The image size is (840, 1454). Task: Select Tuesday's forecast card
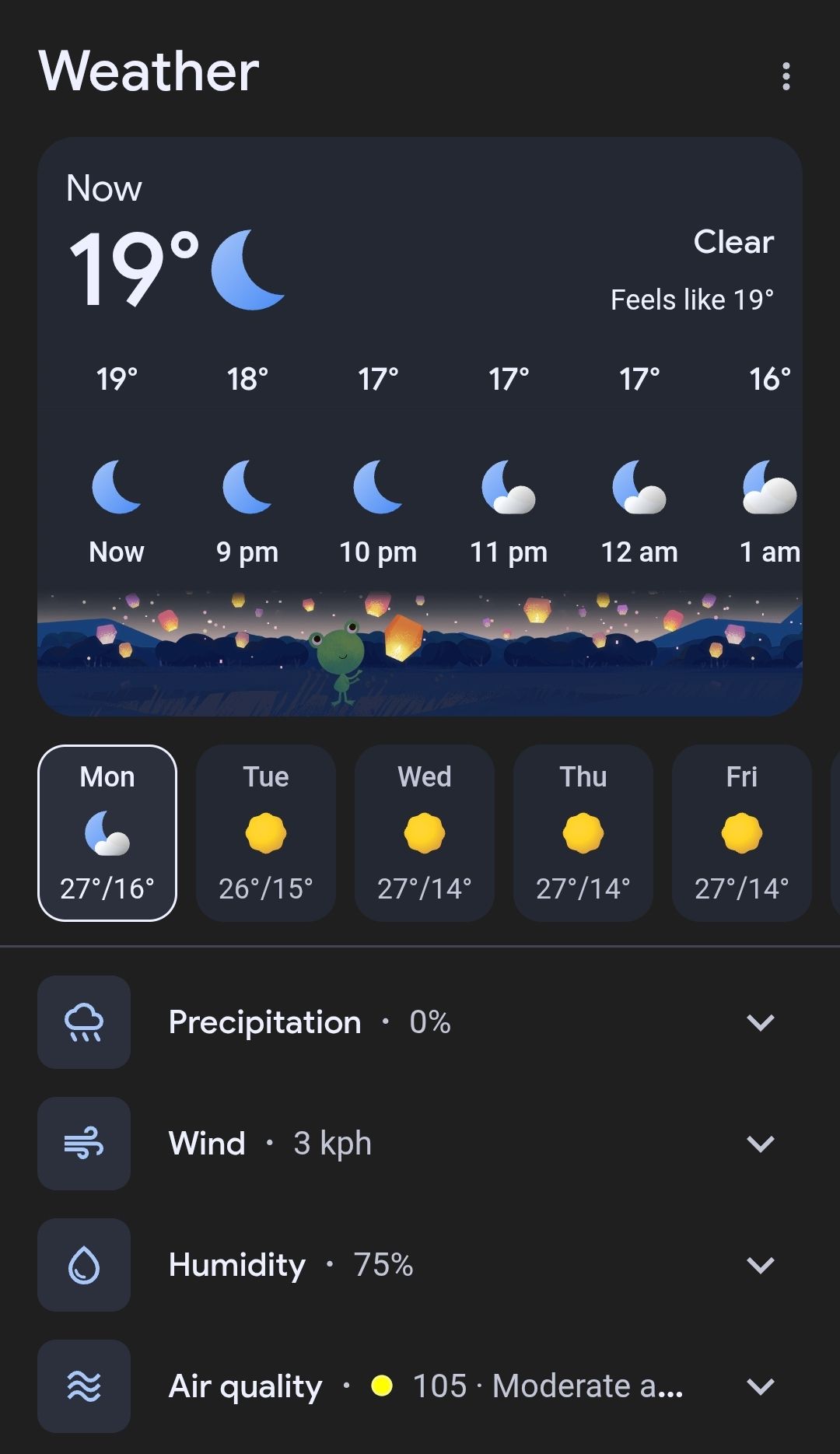tap(266, 832)
